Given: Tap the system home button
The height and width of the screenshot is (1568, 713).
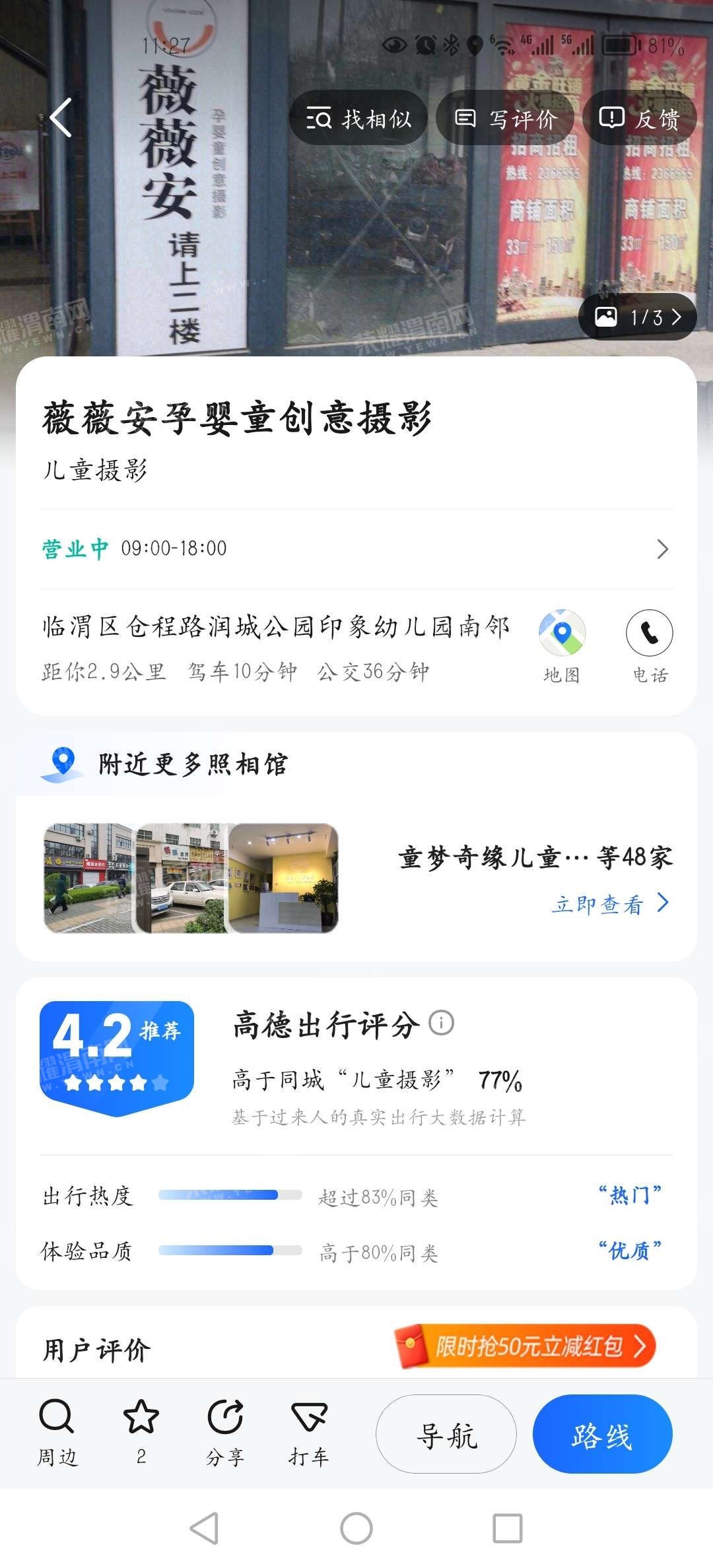Looking at the screenshot, I should coord(356,1528).
